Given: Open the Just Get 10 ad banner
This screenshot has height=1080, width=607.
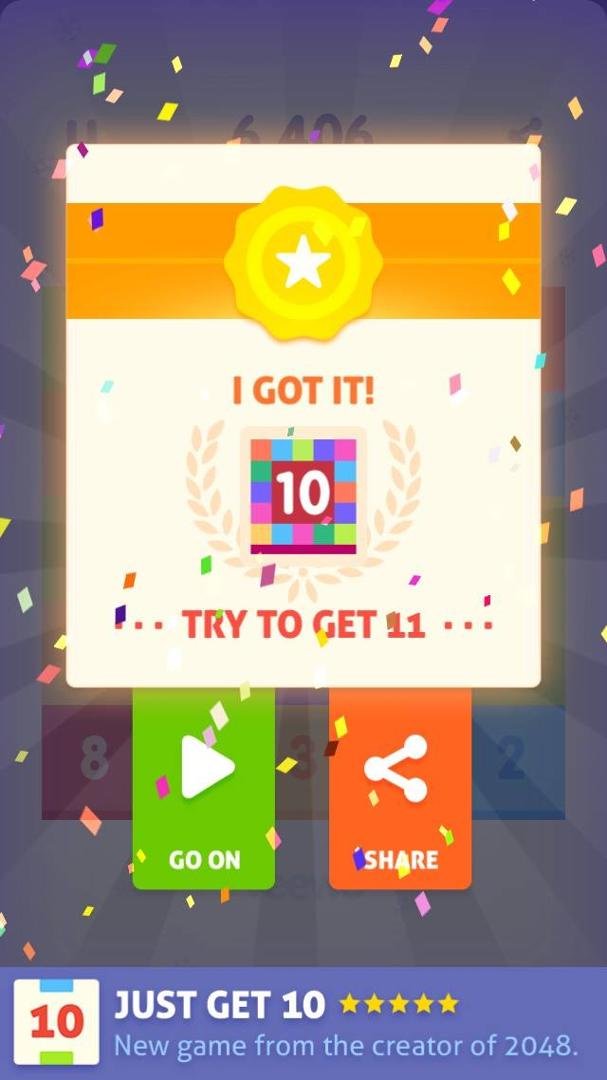Looking at the screenshot, I should (303, 1023).
